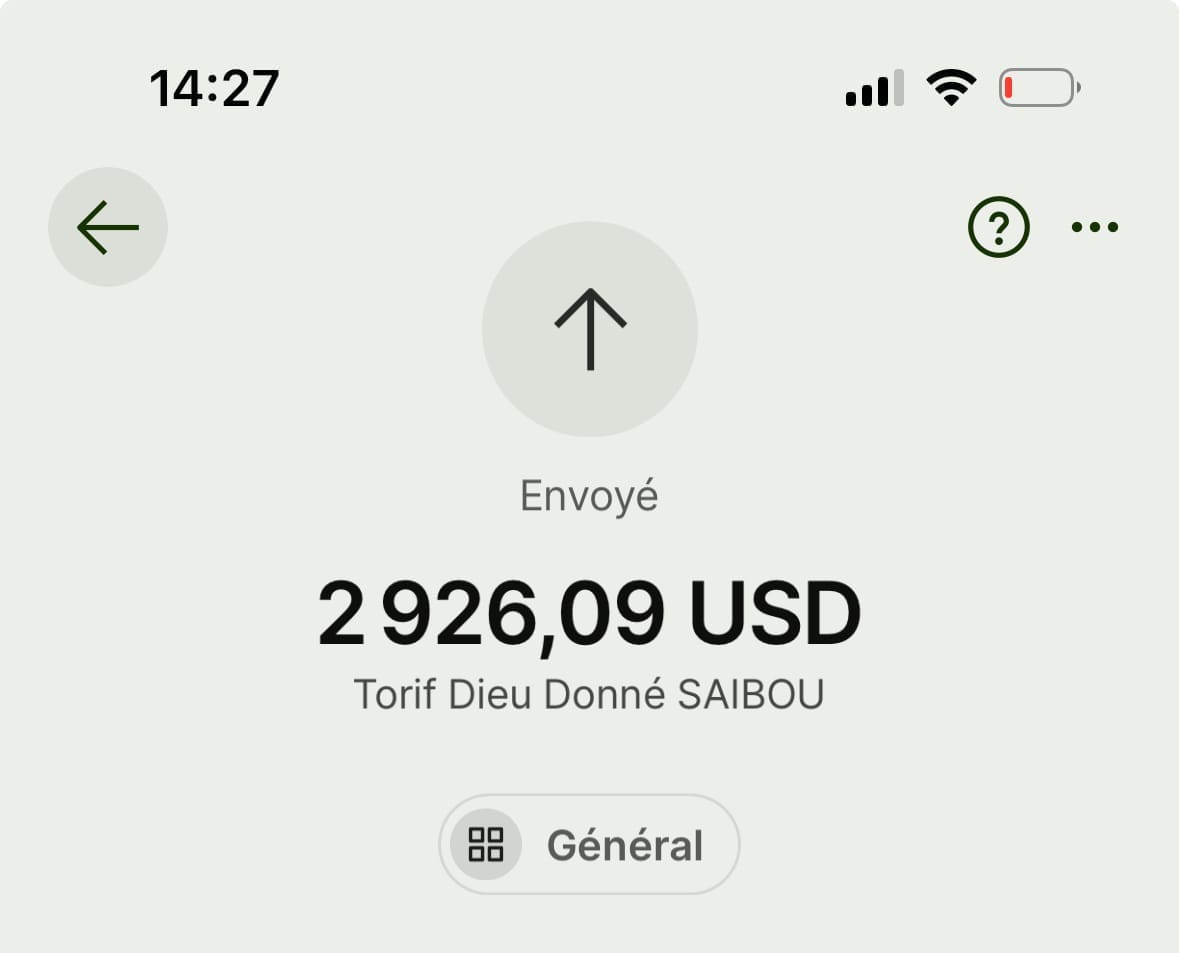Open the three-dot overflow menu
This screenshot has height=953, width=1179.
click(1095, 227)
